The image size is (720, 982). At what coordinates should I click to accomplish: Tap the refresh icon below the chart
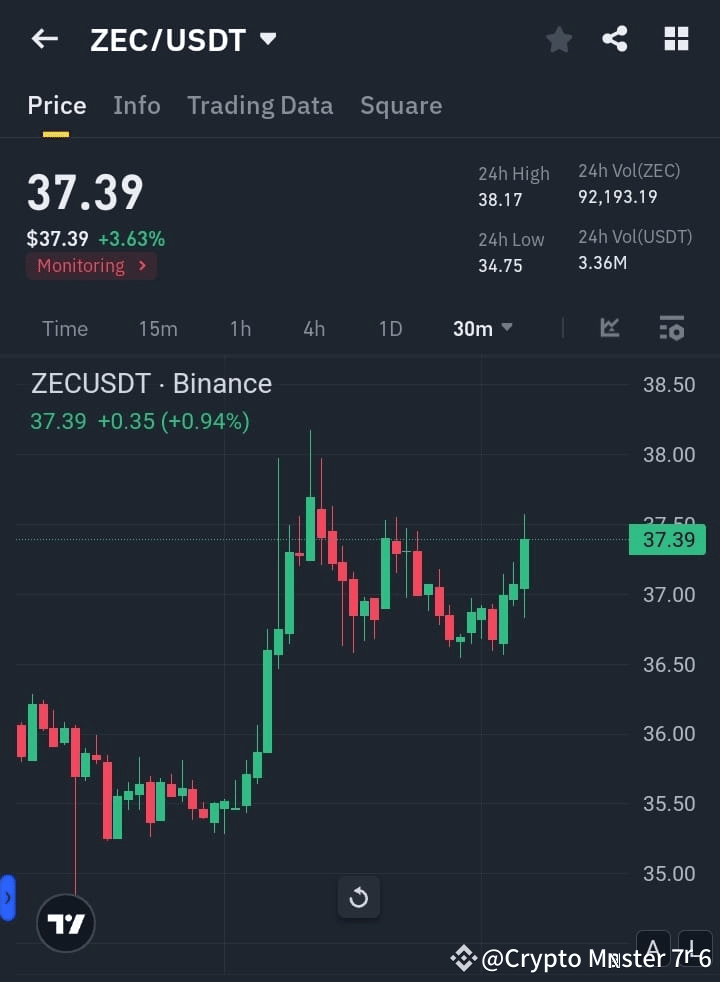[358, 898]
